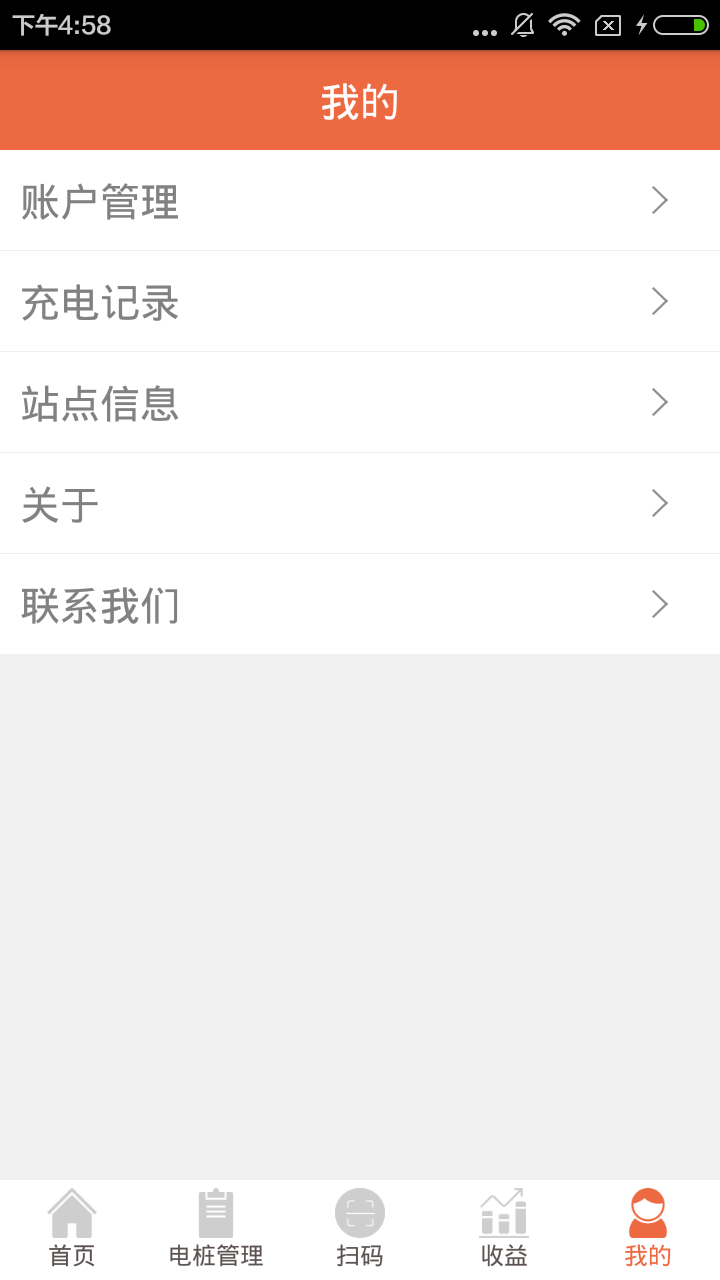Switch to the 收益 earnings tab
This screenshot has height=1280, width=720.
coord(504,1230)
